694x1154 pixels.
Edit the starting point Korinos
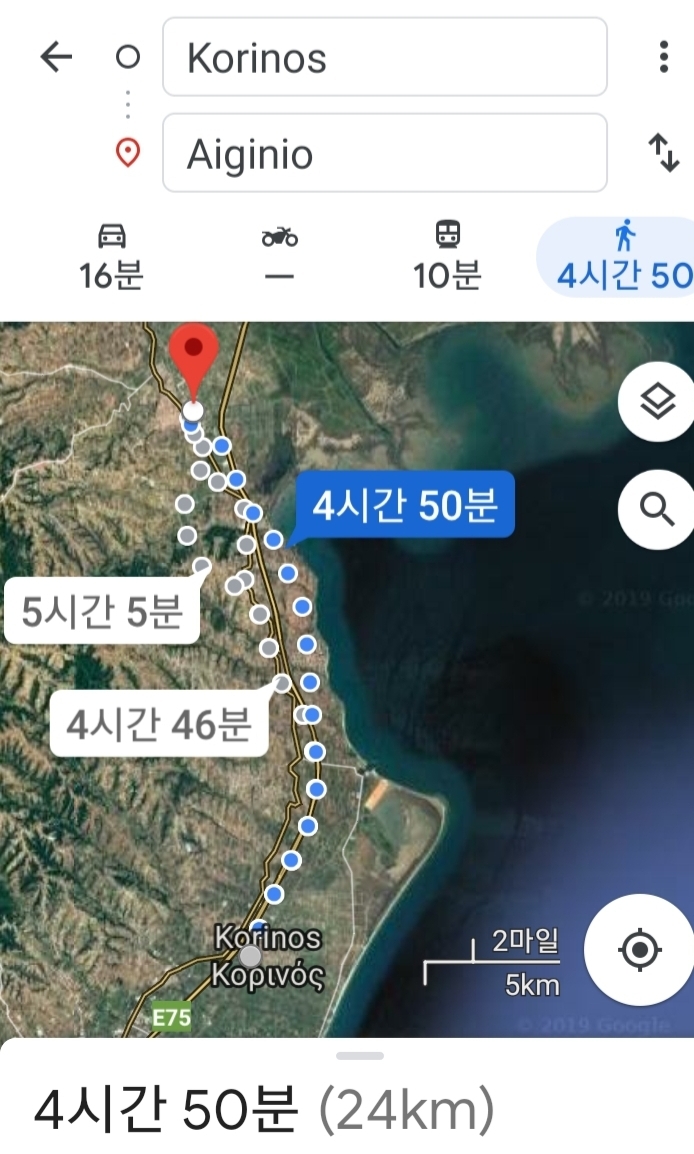click(384, 58)
